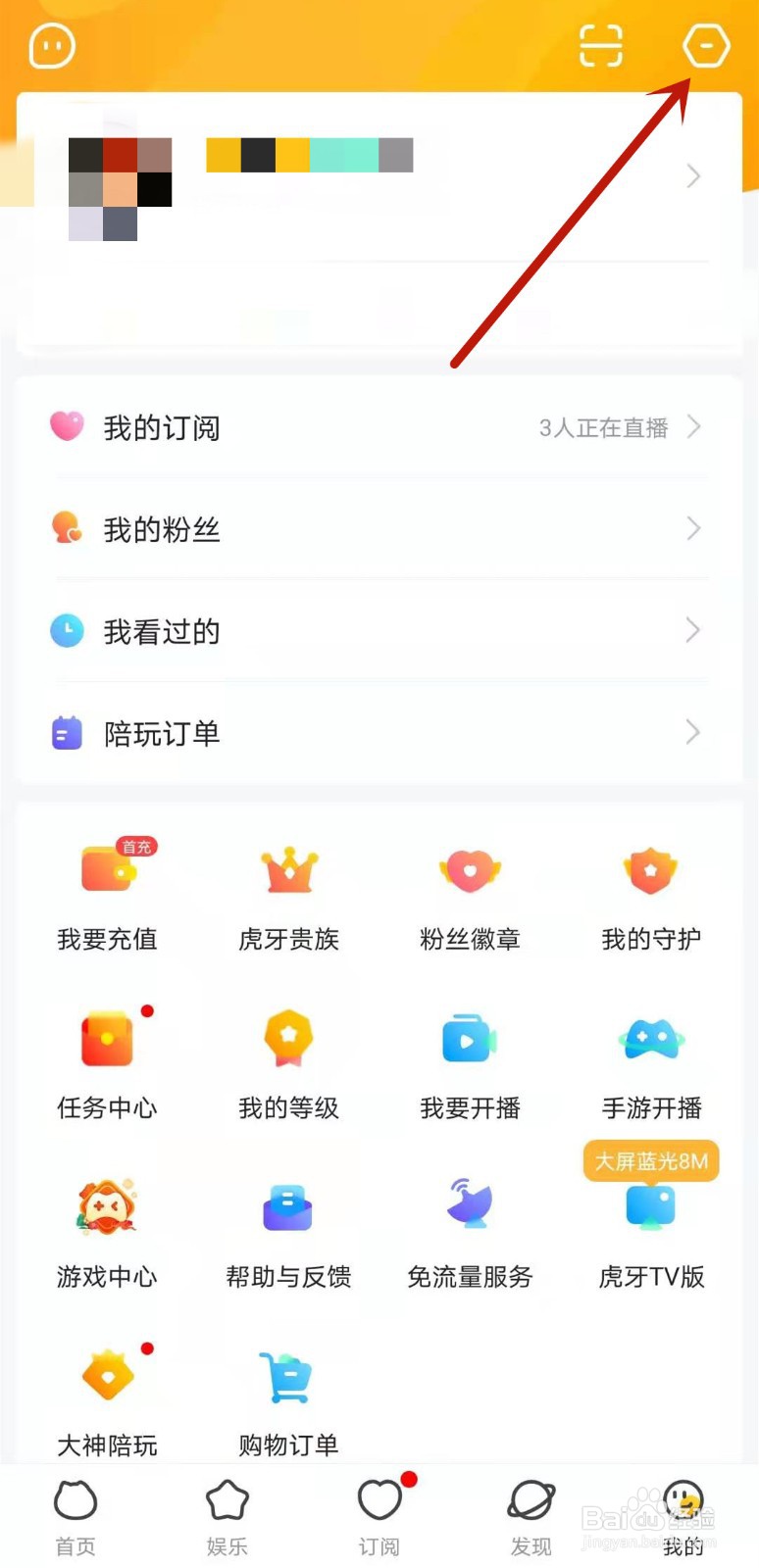Start 我要开播 broadcasting
Viewport: 759px width, 1568px height.
point(470,1065)
